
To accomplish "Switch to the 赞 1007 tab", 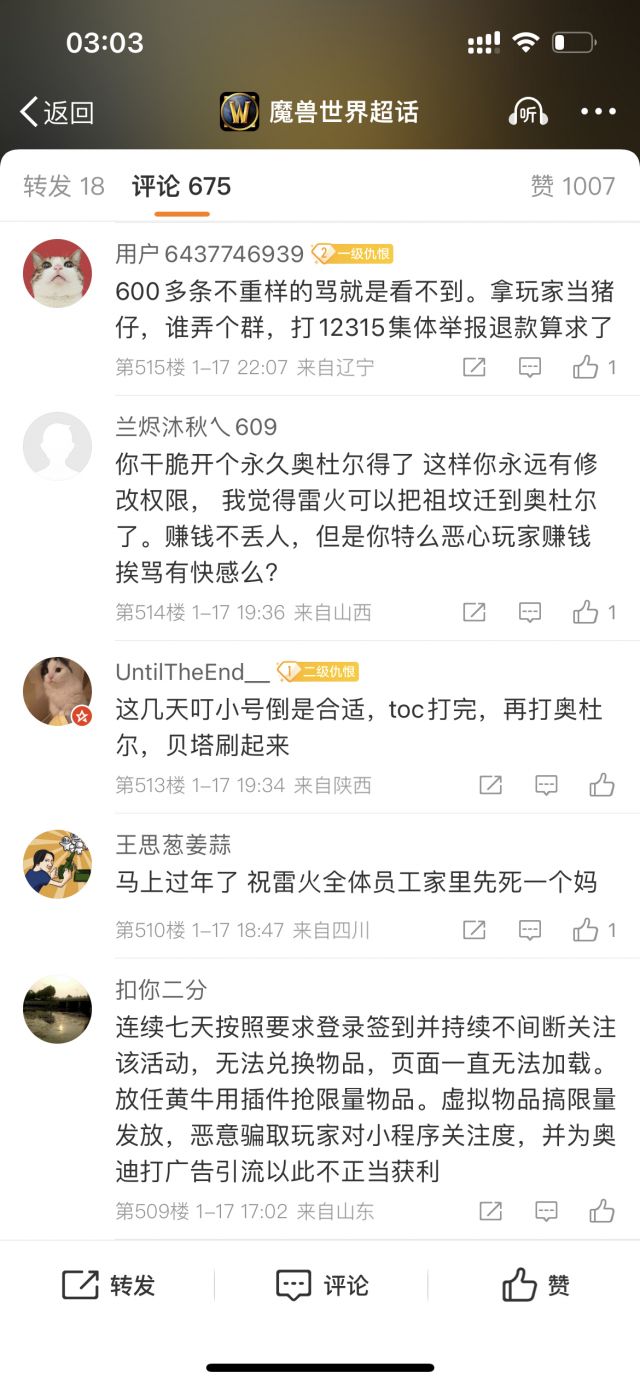I will pos(572,186).
